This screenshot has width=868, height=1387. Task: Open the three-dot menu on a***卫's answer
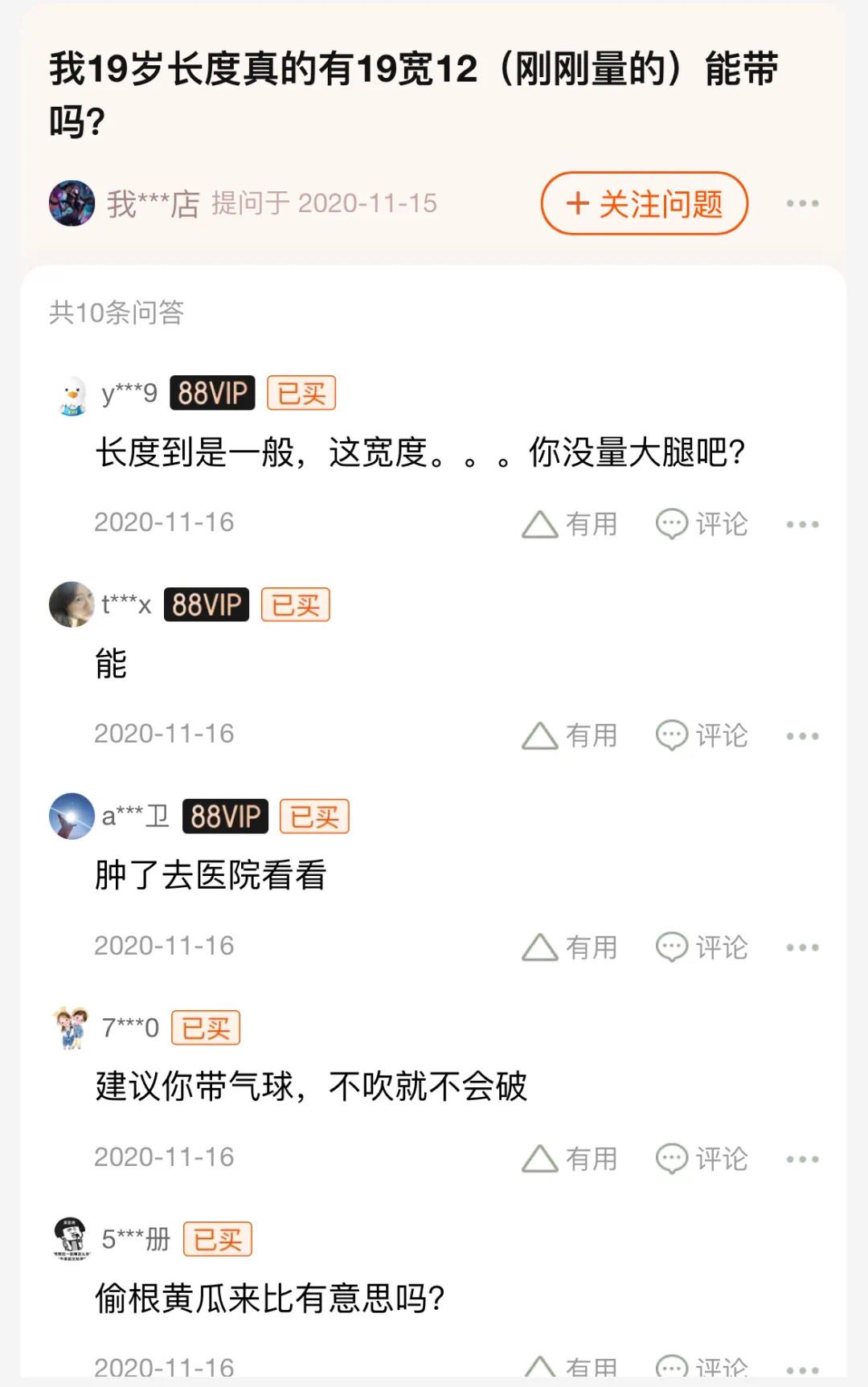coord(800,947)
